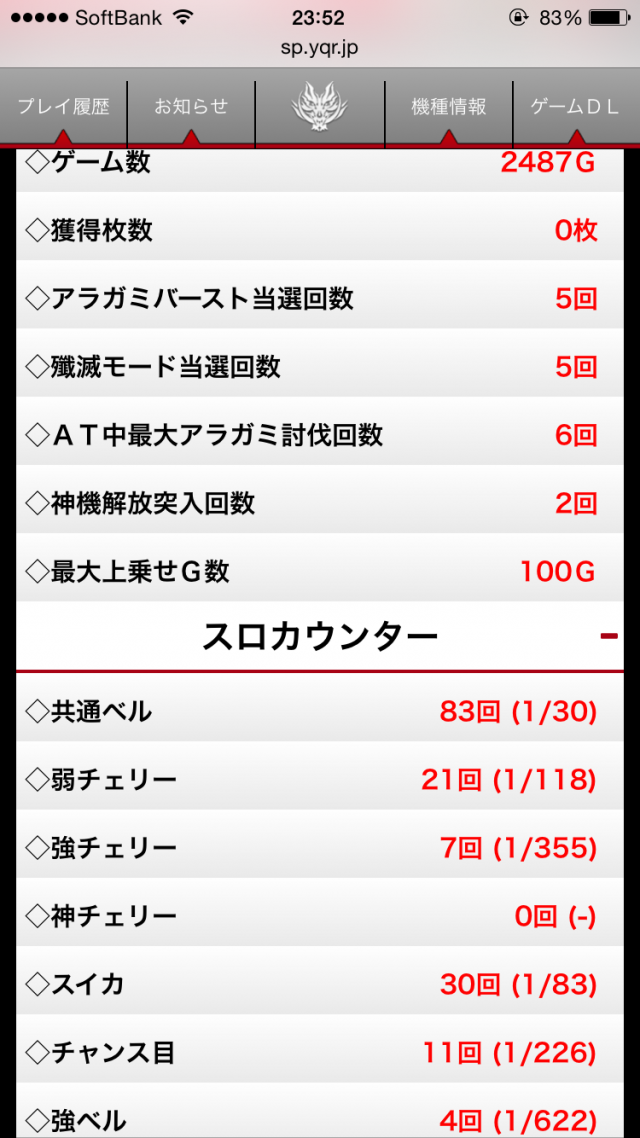
Task: Tap the sp.yqr.jp address bar
Action: point(320,47)
